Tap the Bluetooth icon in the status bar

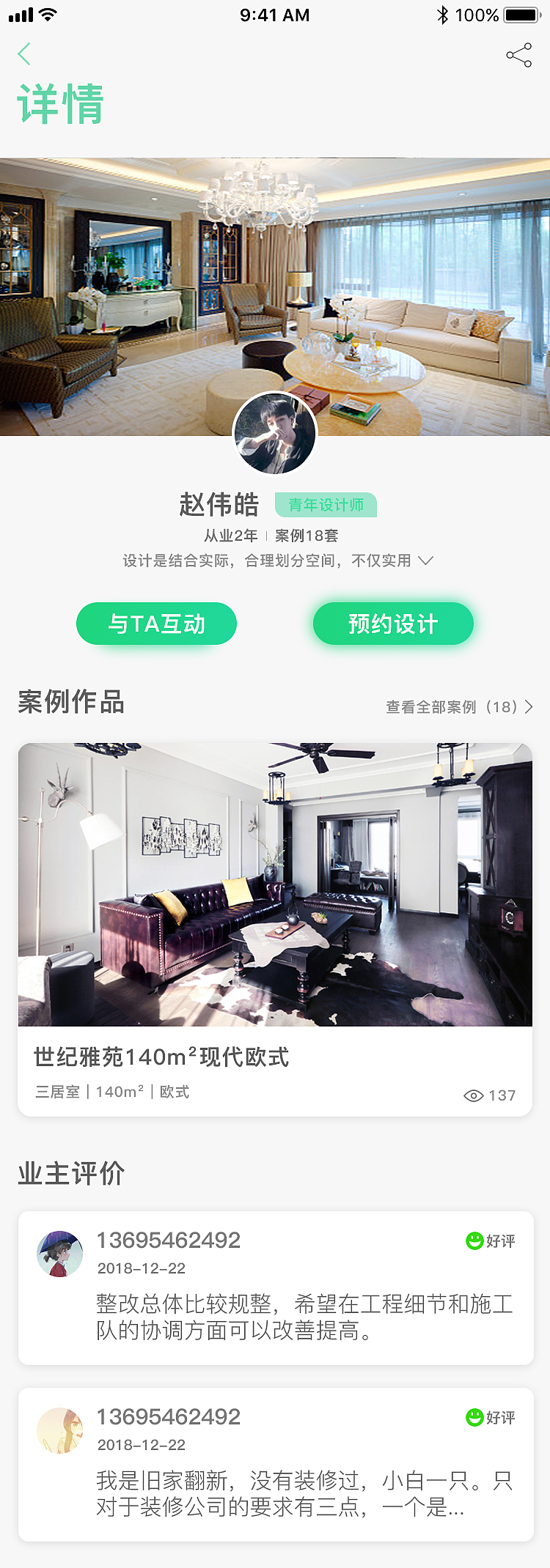443,14
